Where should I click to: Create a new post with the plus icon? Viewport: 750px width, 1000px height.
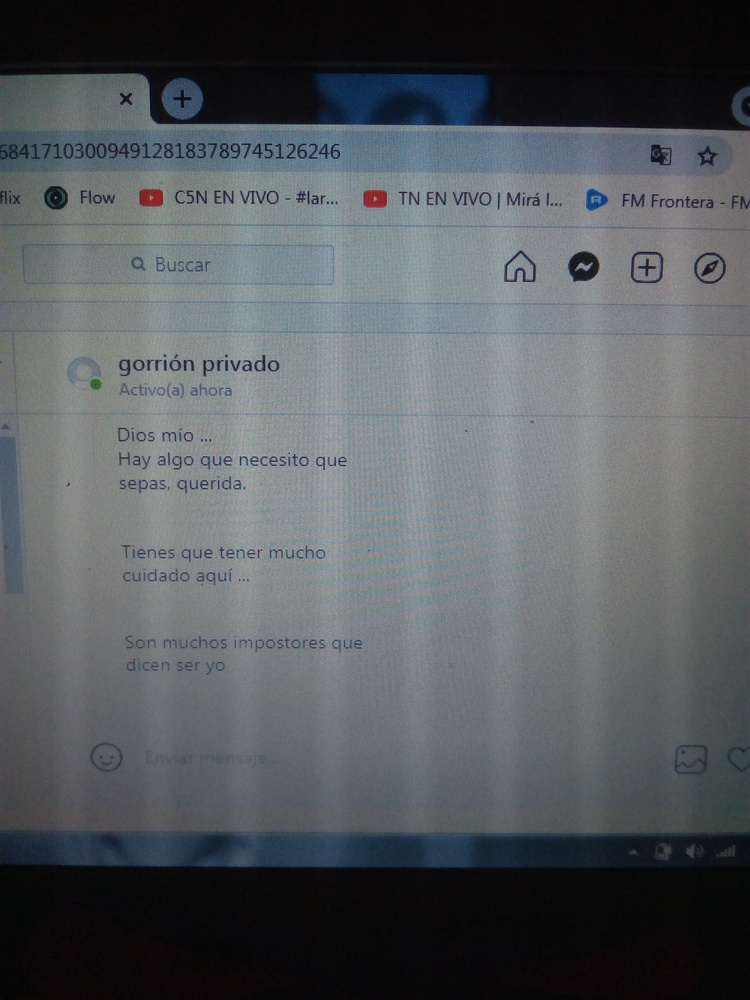tap(646, 267)
